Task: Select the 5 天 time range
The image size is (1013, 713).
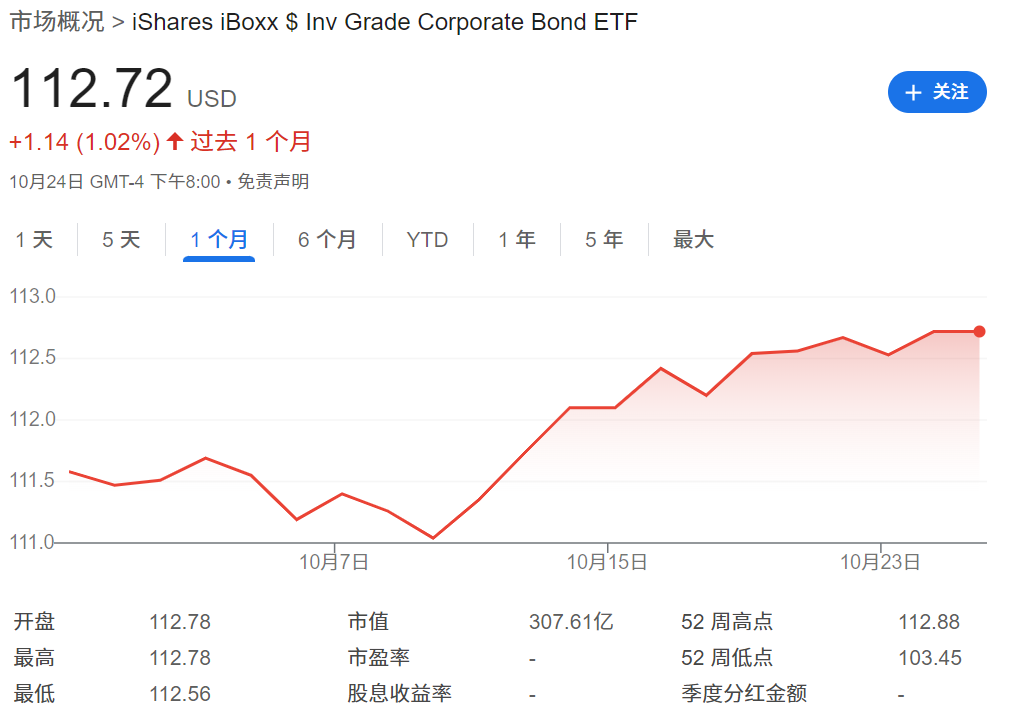Action: [x=121, y=240]
